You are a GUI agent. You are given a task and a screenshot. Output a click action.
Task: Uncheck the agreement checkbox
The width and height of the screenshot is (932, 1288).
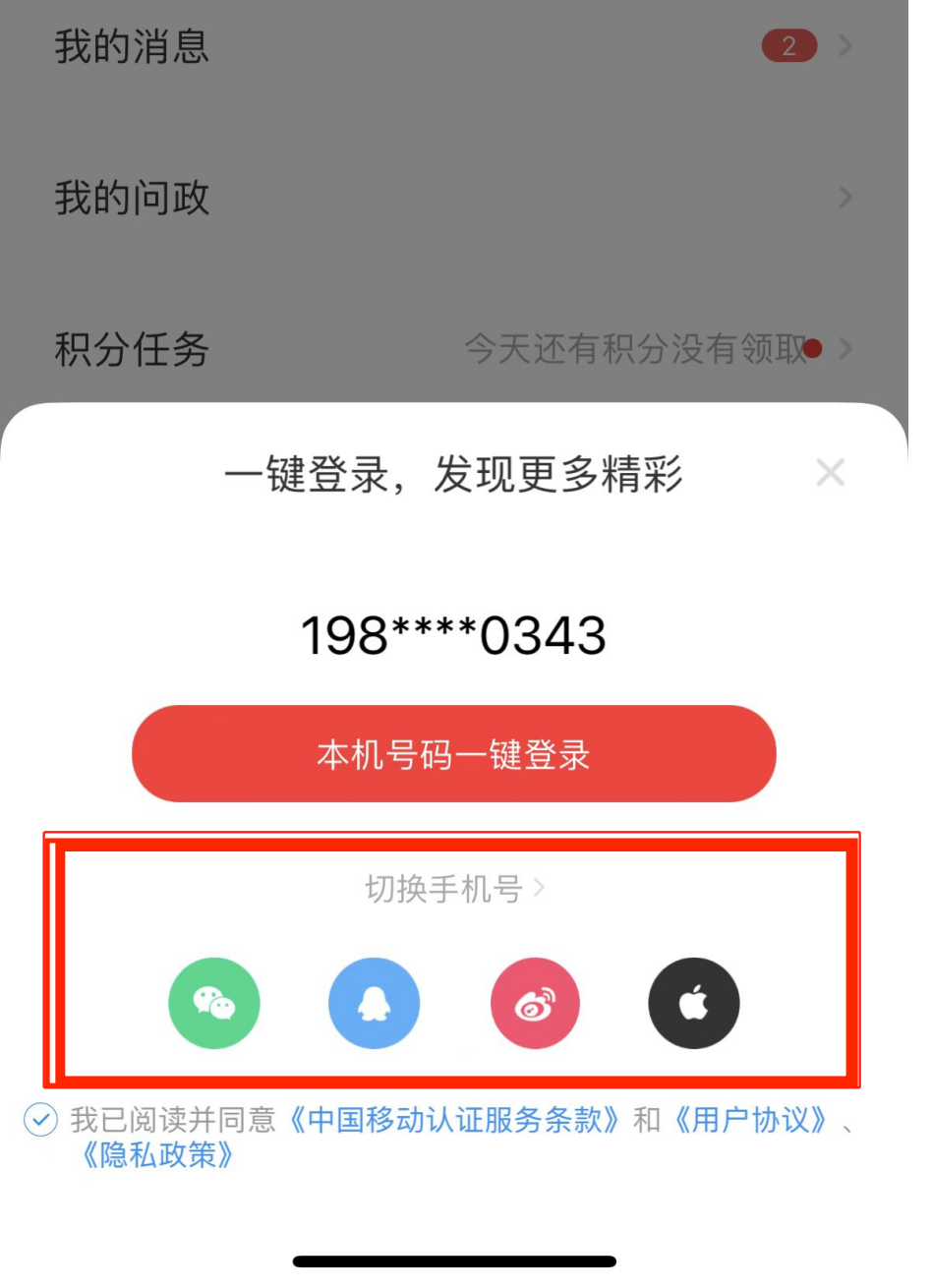point(40,1120)
